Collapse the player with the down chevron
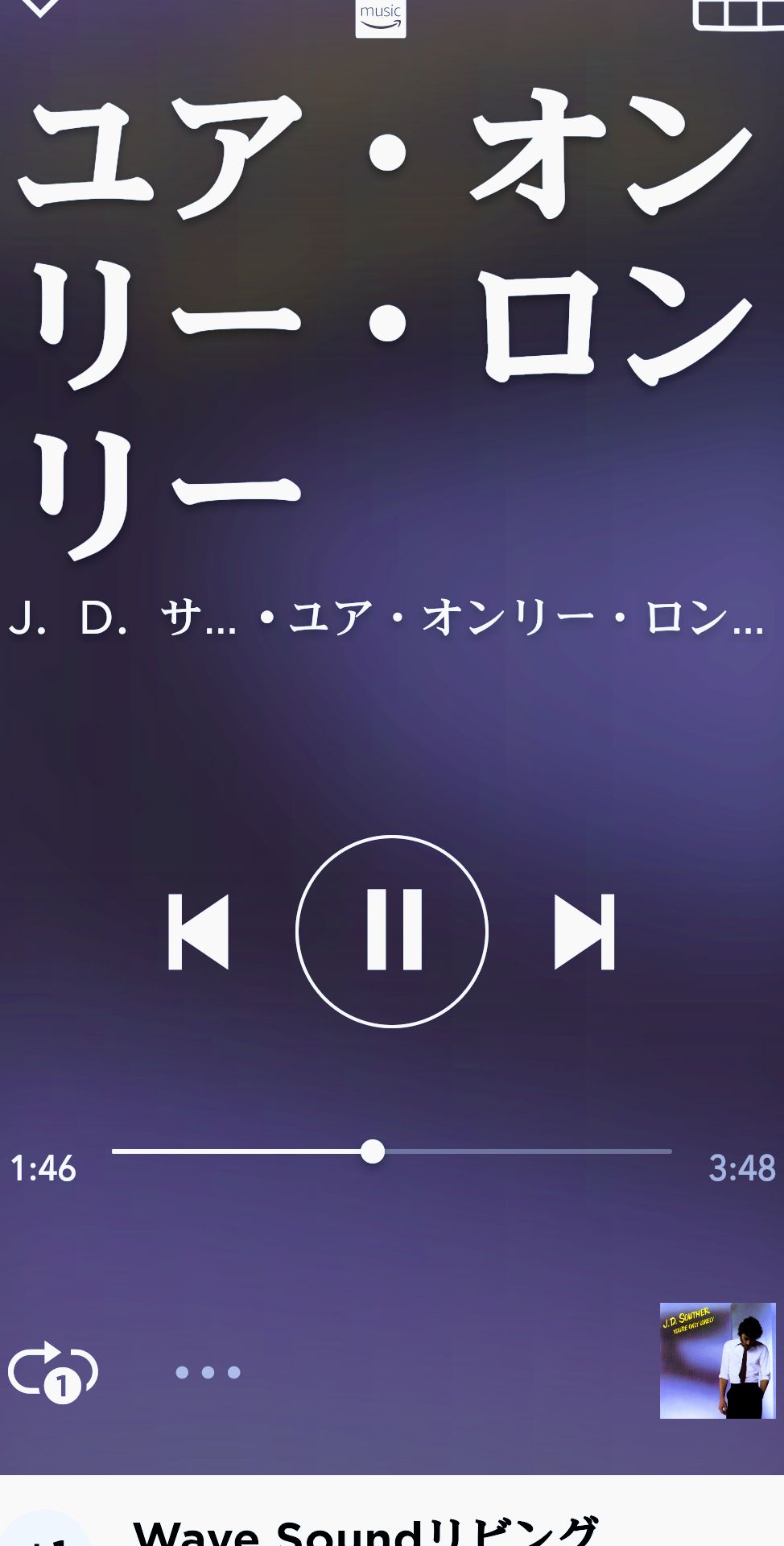Image resolution: width=784 pixels, height=1546 pixels. click(39, 8)
